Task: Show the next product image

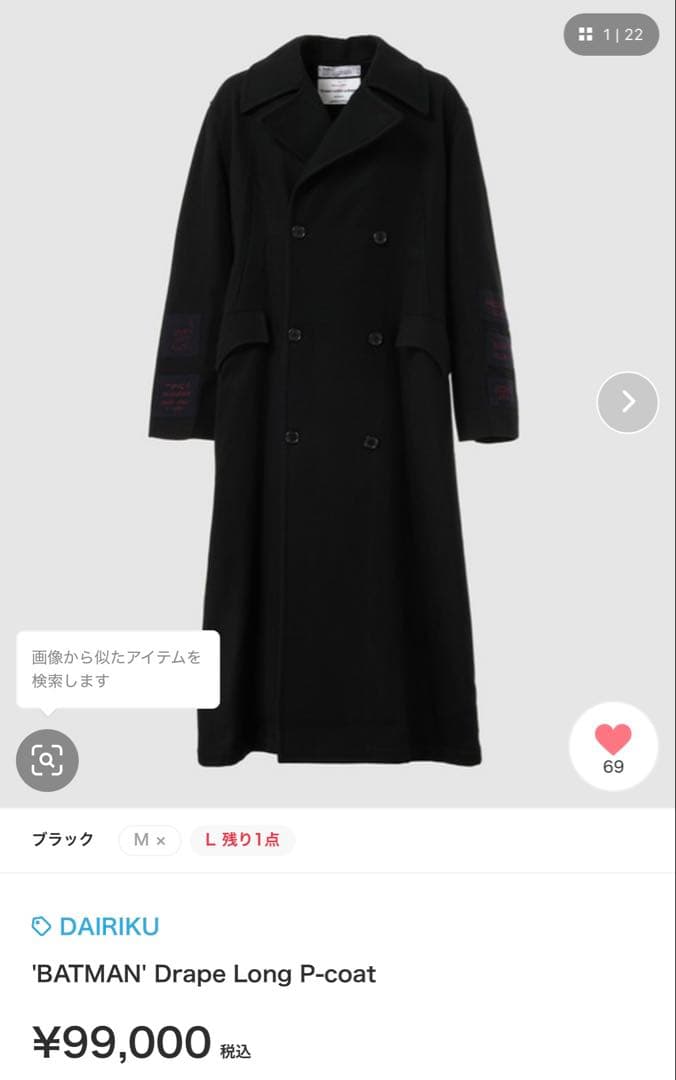Action: [x=627, y=402]
